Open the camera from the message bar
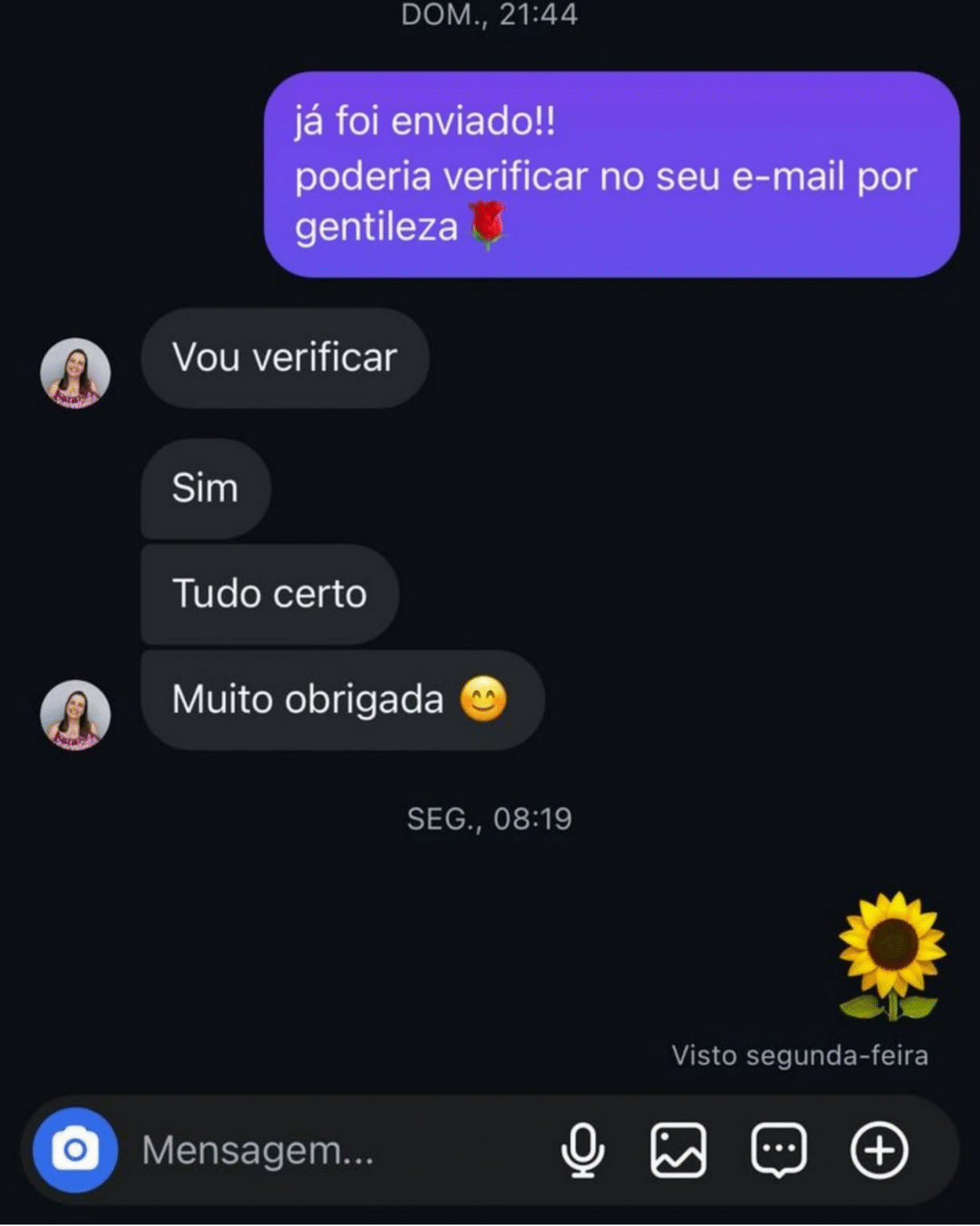This screenshot has width=980, height=1226. click(75, 1150)
